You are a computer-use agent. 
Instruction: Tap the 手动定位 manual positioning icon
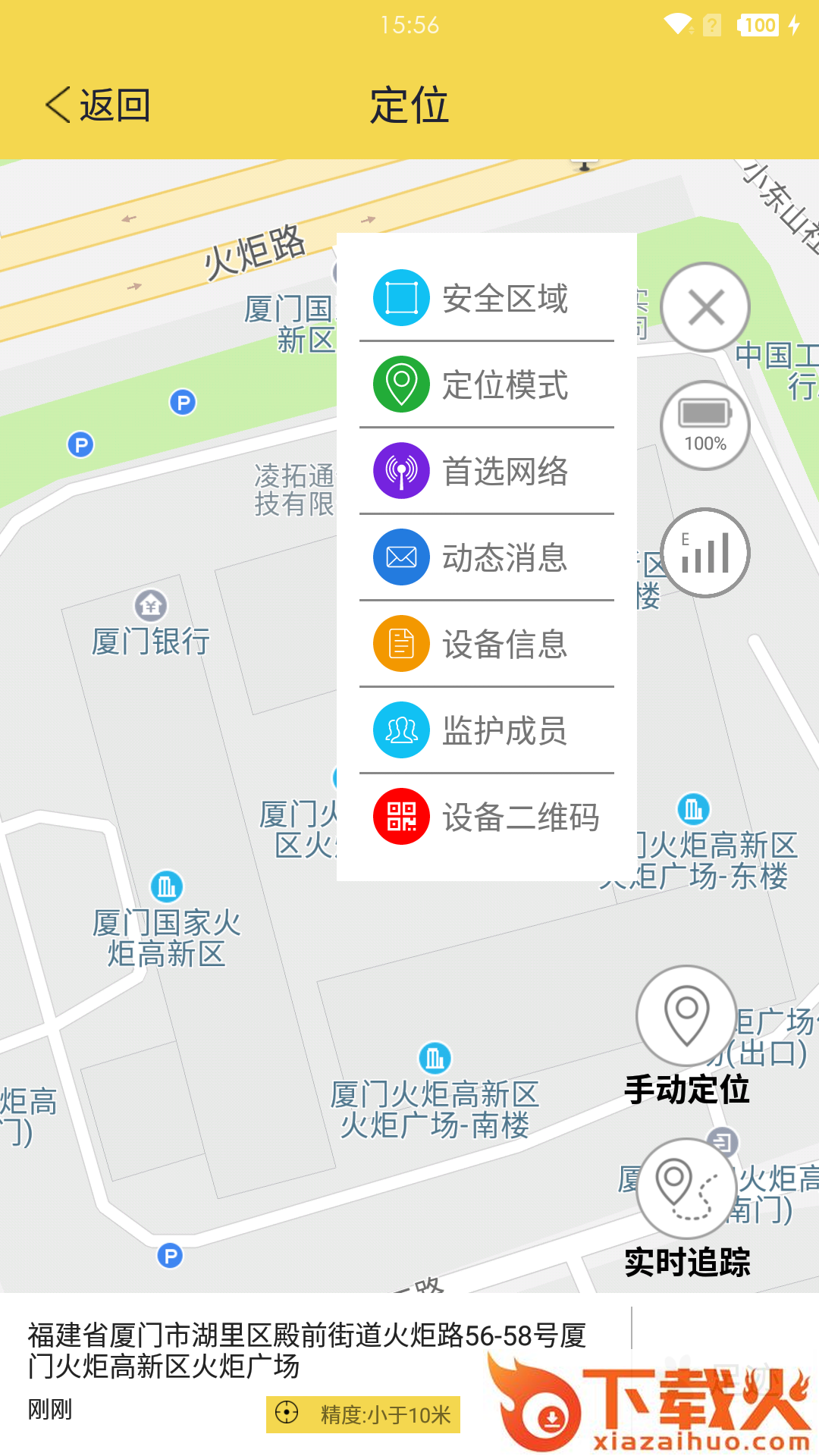(687, 1016)
